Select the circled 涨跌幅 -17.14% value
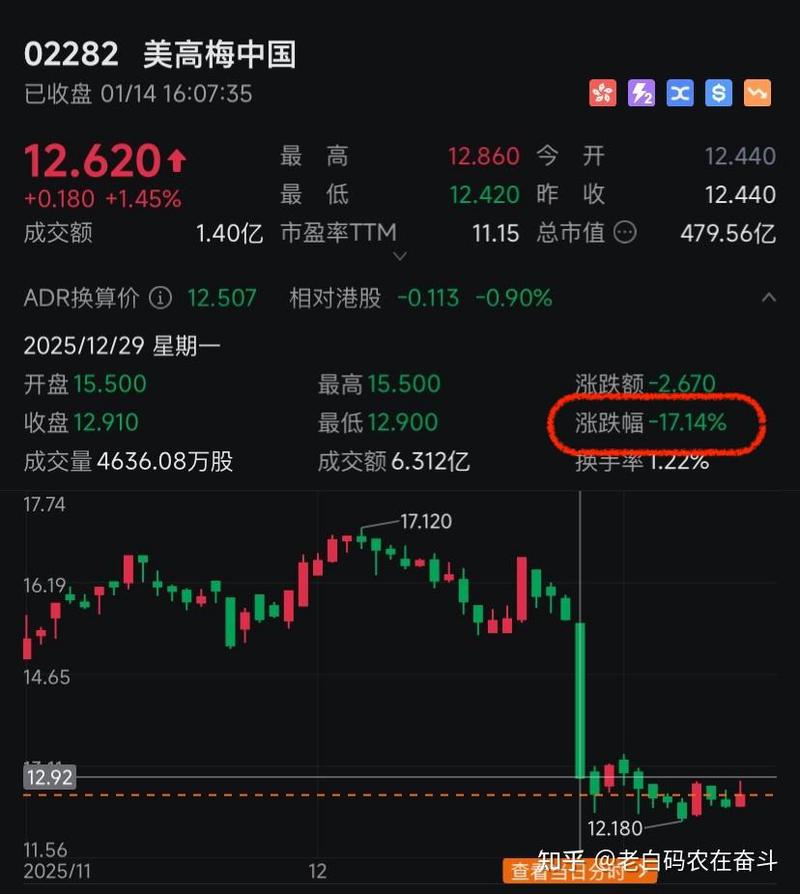This screenshot has width=800, height=894. click(x=651, y=423)
